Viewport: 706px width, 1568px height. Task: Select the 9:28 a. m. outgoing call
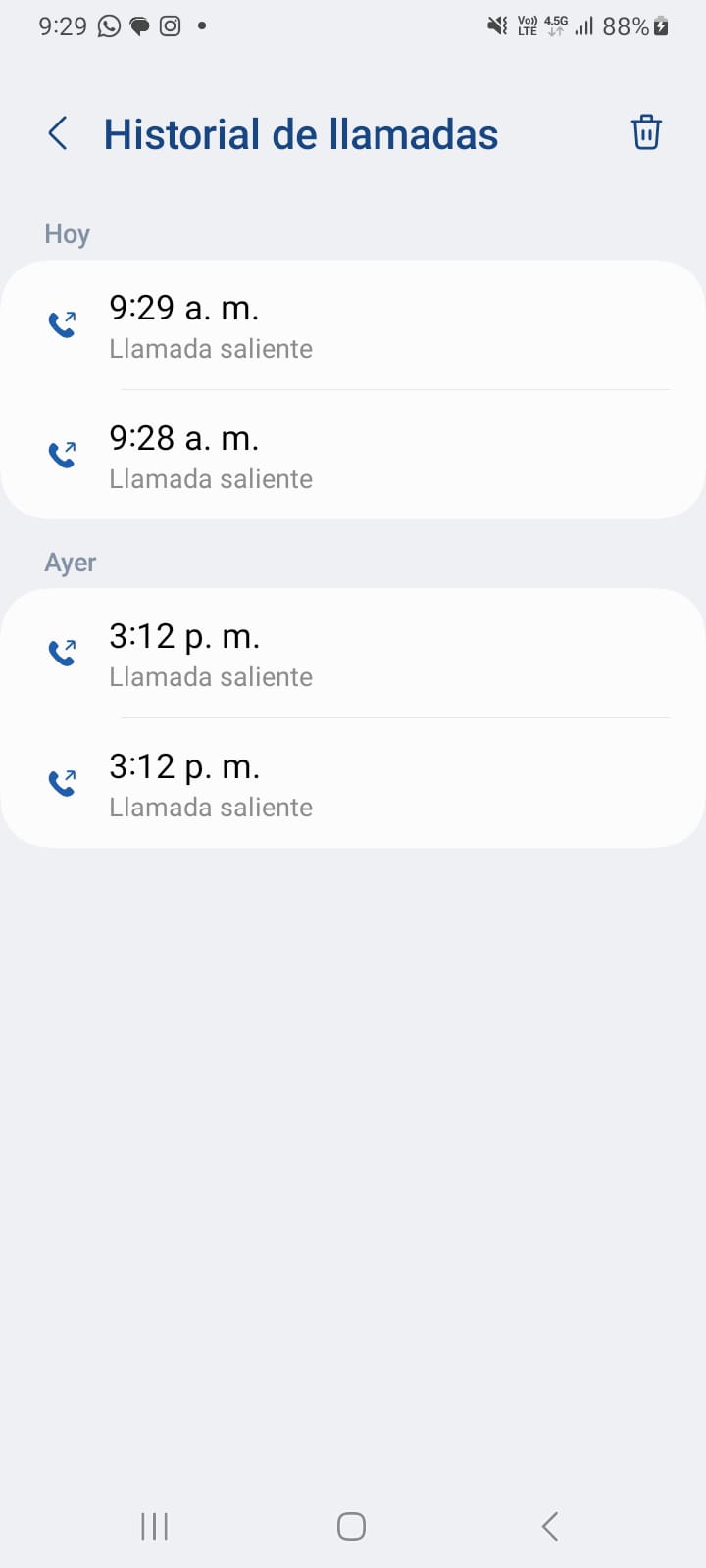coord(353,456)
